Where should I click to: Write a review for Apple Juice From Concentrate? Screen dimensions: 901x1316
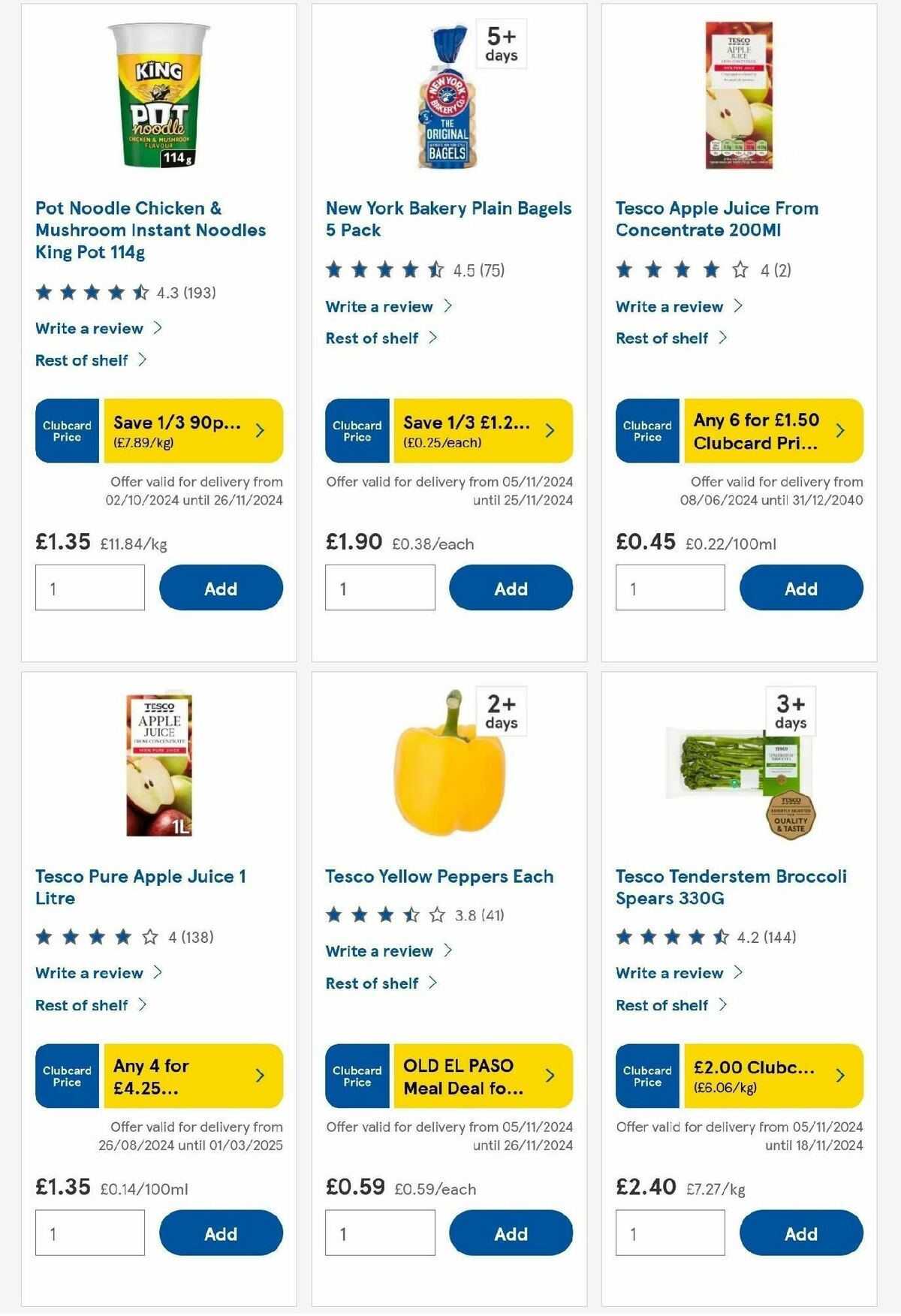click(x=667, y=306)
